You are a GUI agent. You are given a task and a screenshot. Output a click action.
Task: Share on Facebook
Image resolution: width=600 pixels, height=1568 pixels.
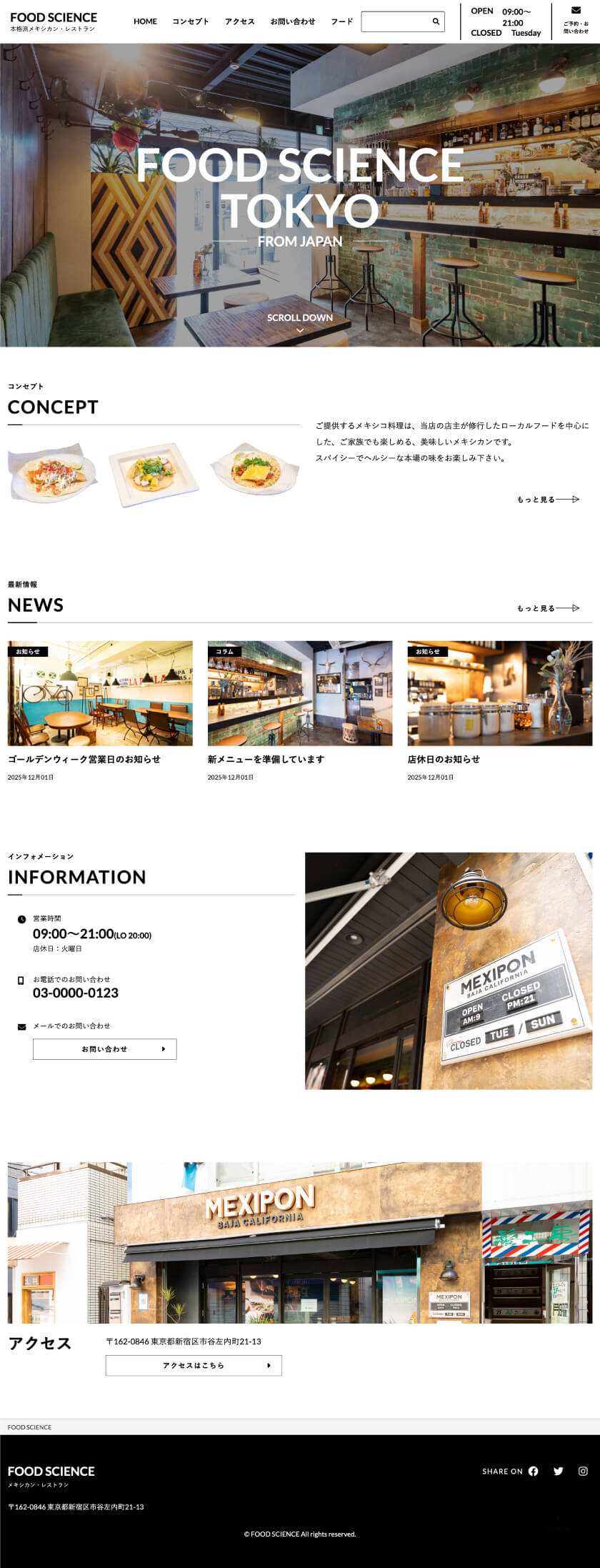pos(533,1471)
